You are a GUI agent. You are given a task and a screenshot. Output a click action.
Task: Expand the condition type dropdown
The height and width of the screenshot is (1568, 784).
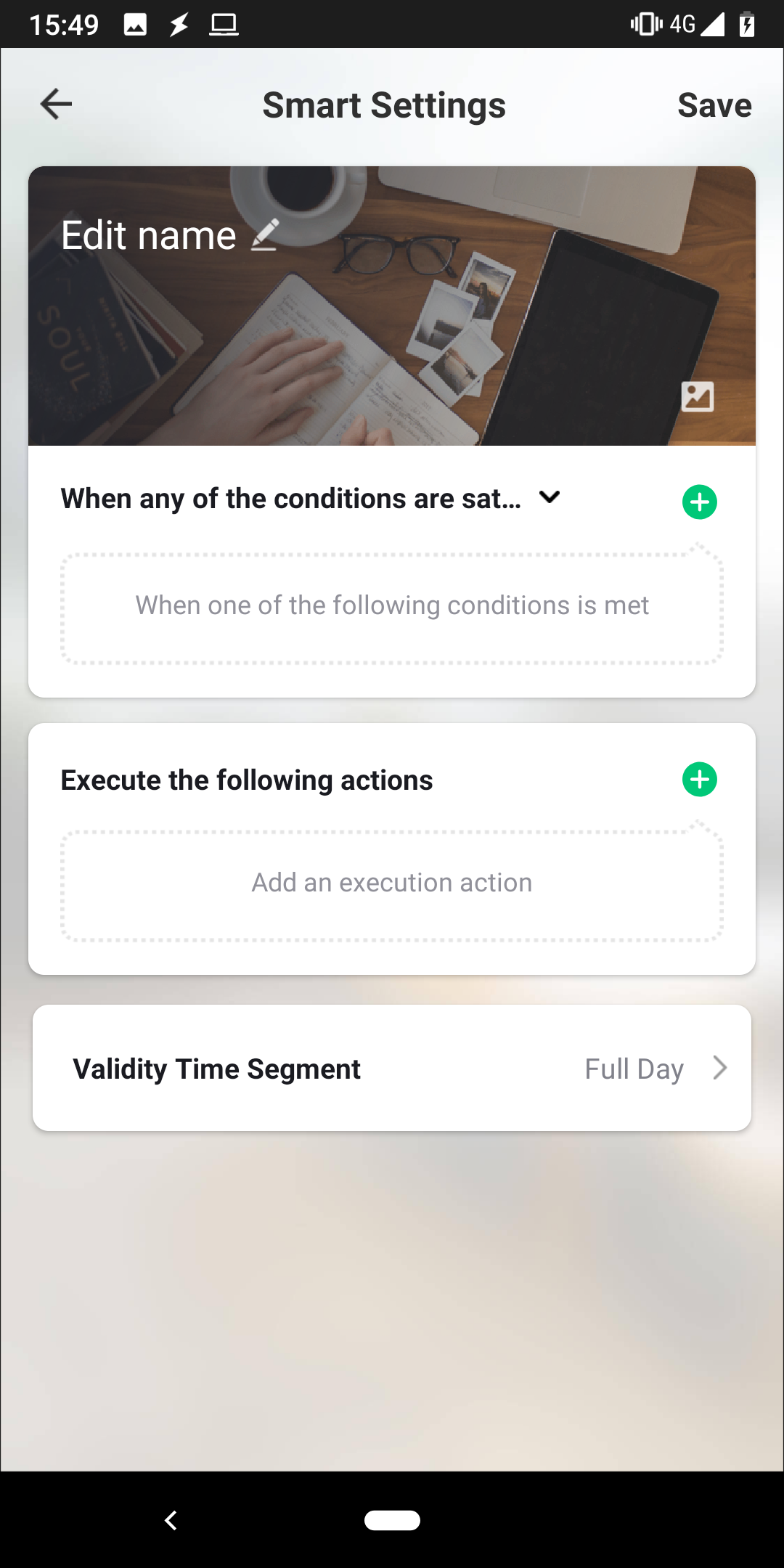click(x=550, y=497)
